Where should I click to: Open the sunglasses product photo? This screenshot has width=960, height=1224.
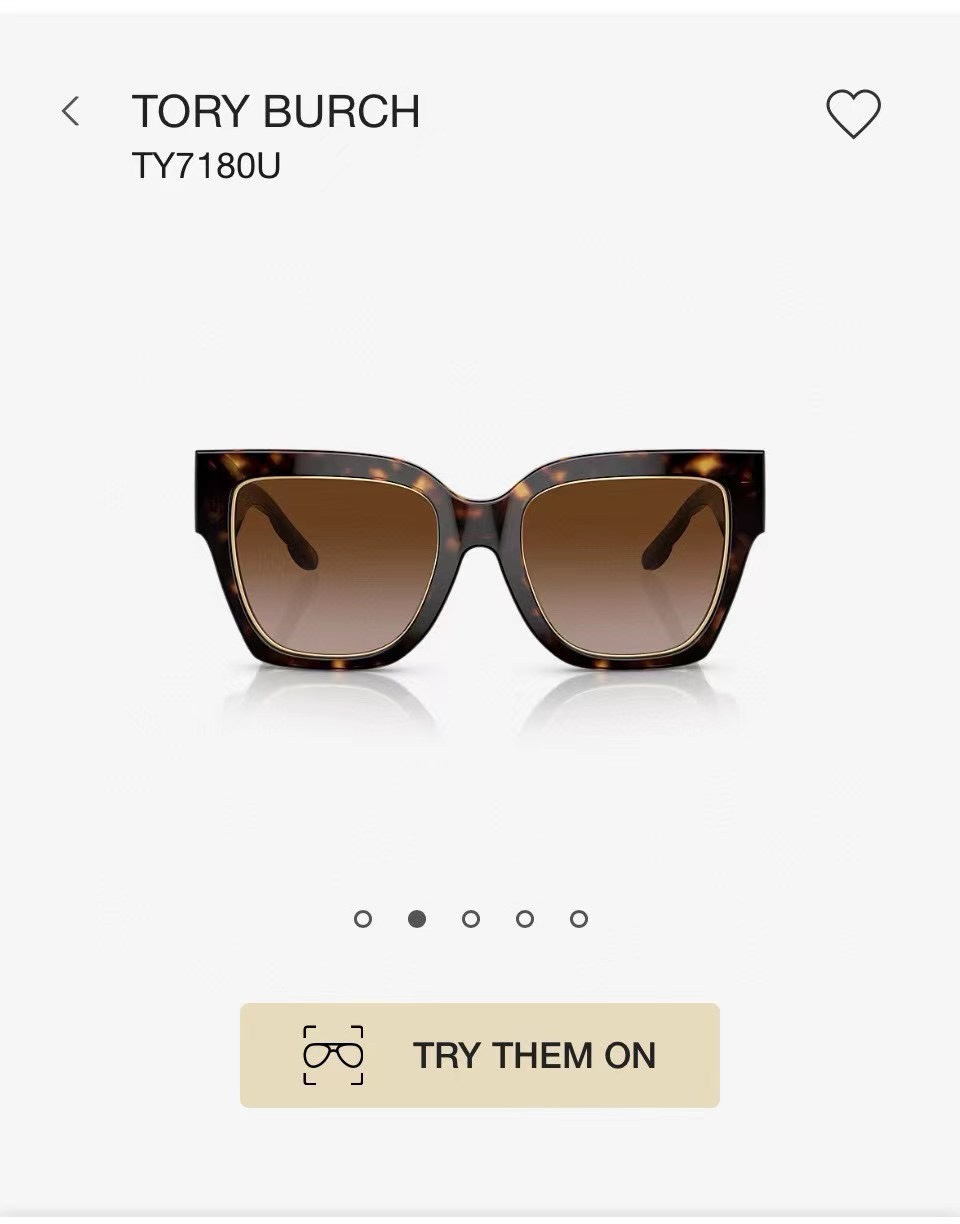coord(480,560)
